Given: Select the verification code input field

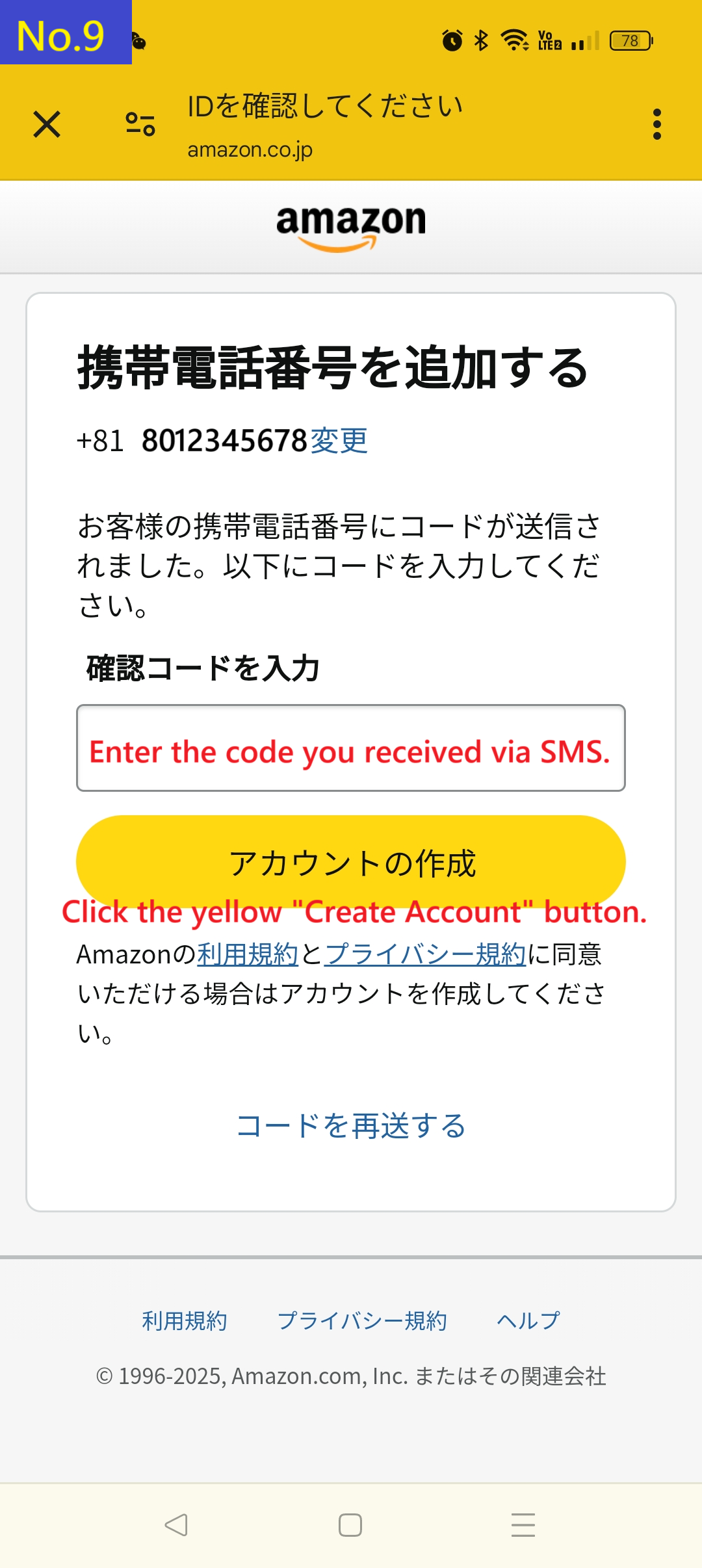Looking at the screenshot, I should (351, 748).
